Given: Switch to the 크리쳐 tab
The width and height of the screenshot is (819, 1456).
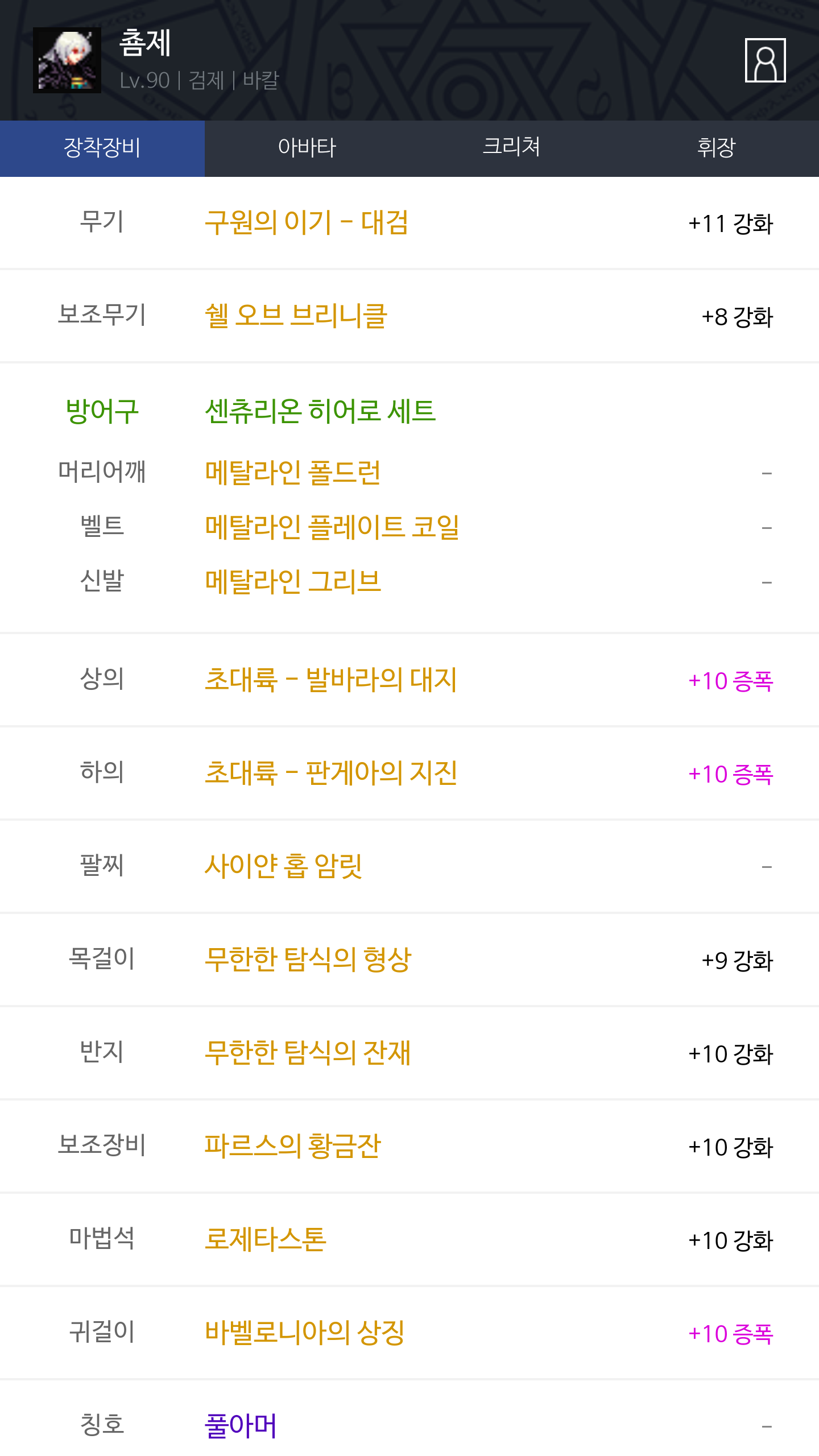Looking at the screenshot, I should [x=512, y=148].
